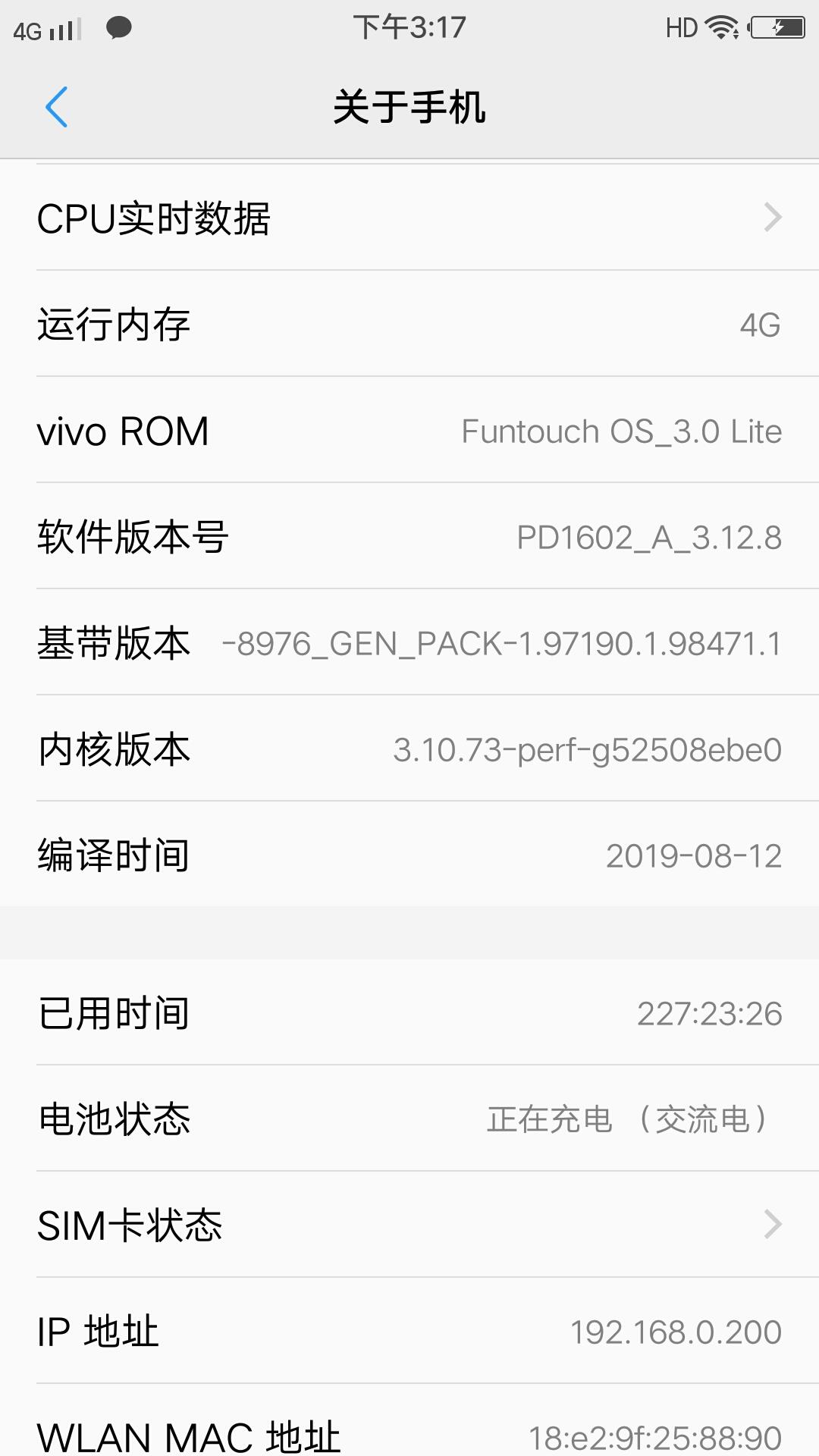Open SIM卡状态 page
This screenshot has width=819, height=1456.
click(x=409, y=1225)
